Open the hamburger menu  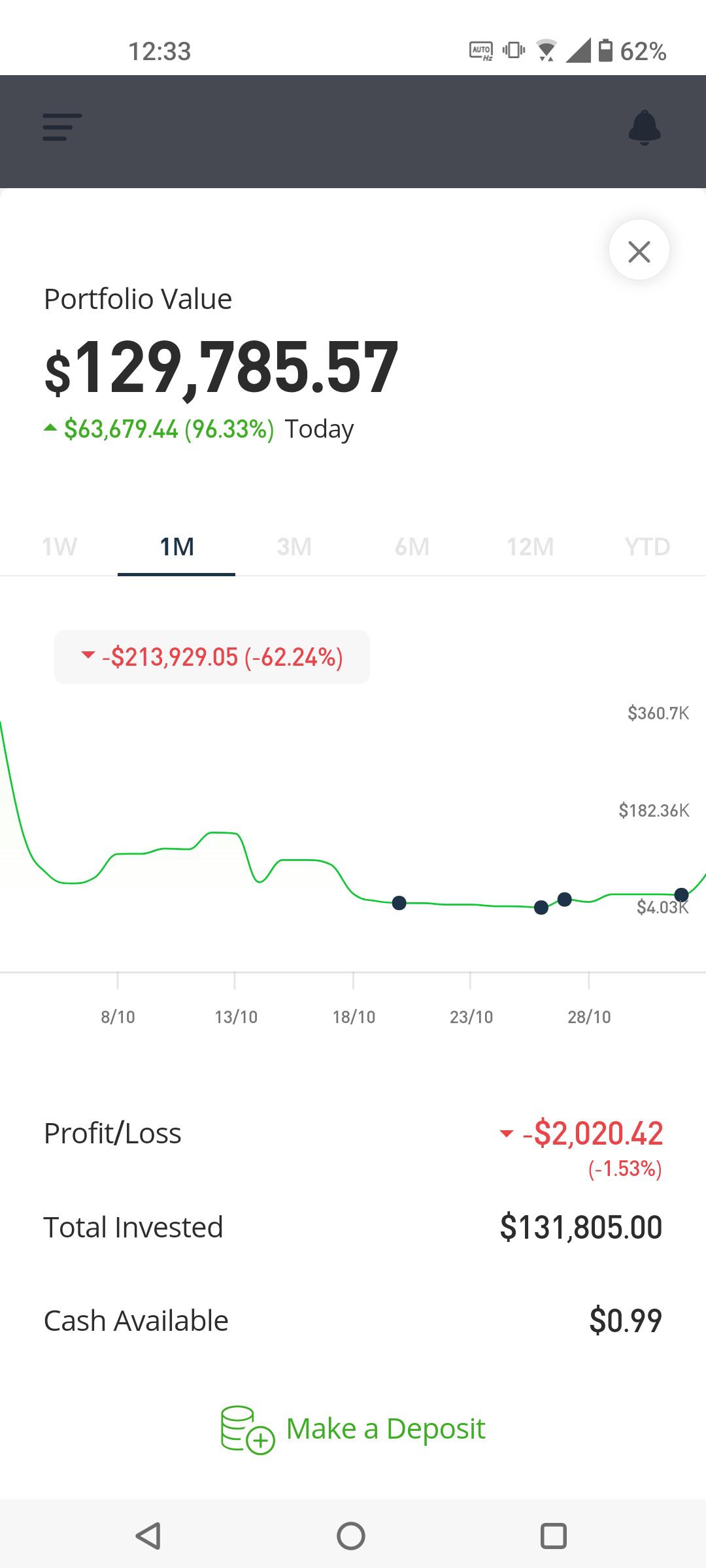(x=62, y=127)
